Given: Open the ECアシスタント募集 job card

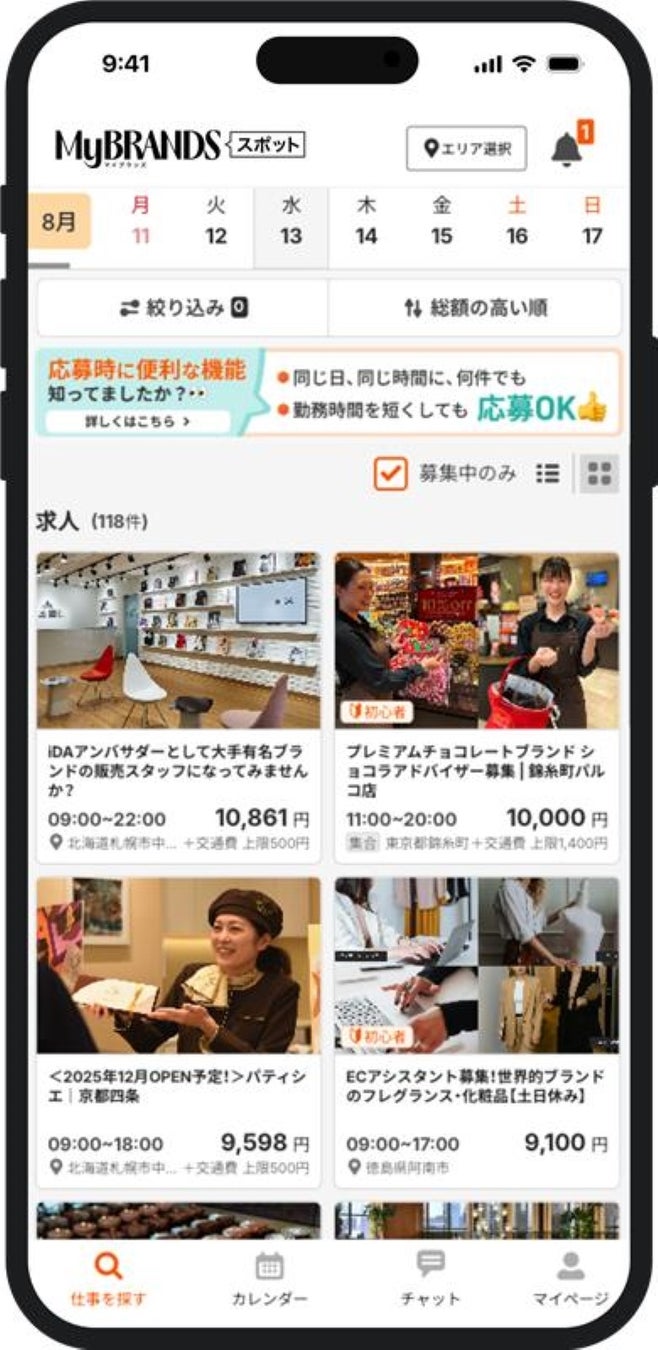Looking at the screenshot, I should tap(476, 1031).
